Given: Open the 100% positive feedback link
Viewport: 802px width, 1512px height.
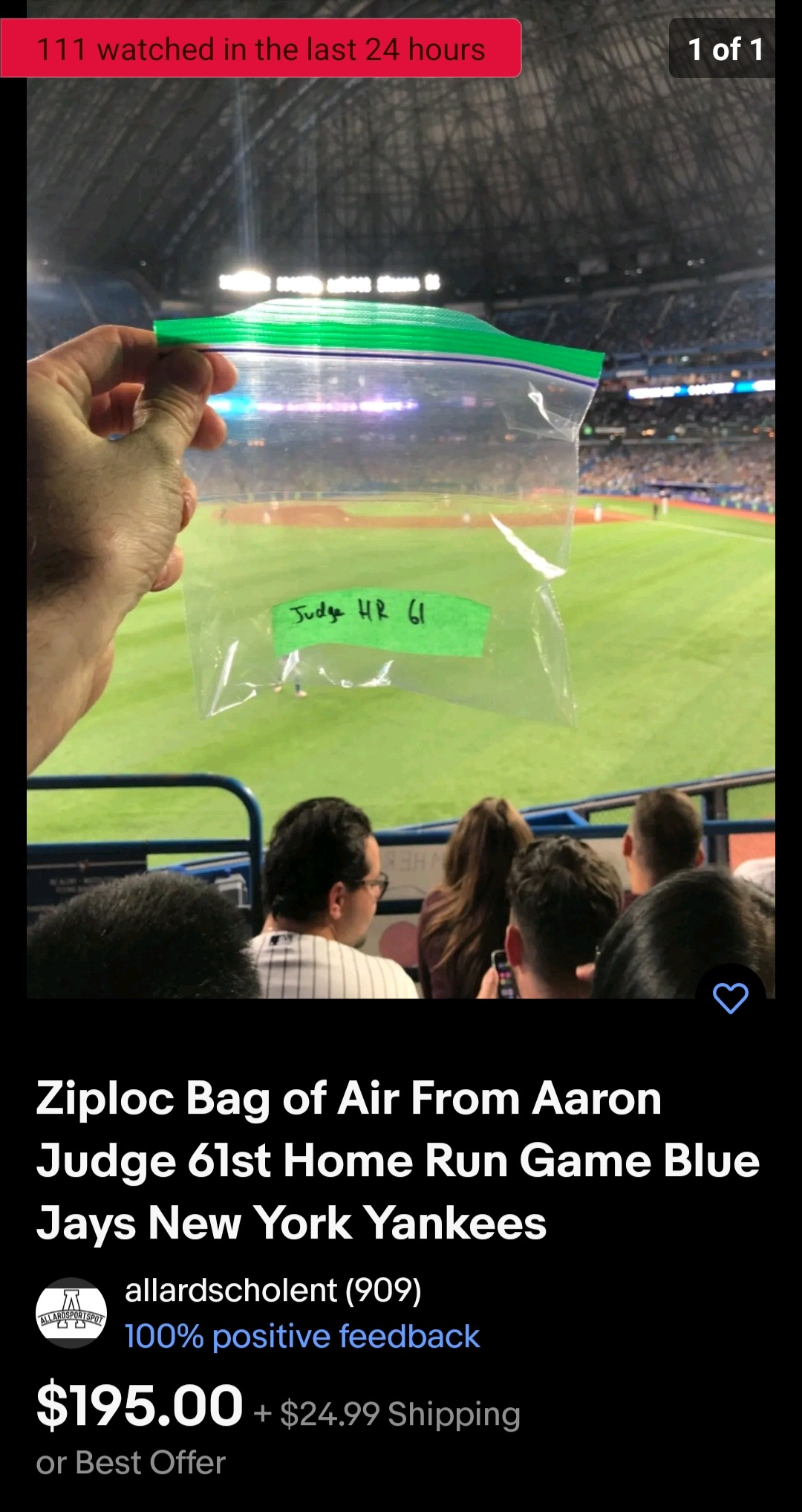Looking at the screenshot, I should [301, 1337].
